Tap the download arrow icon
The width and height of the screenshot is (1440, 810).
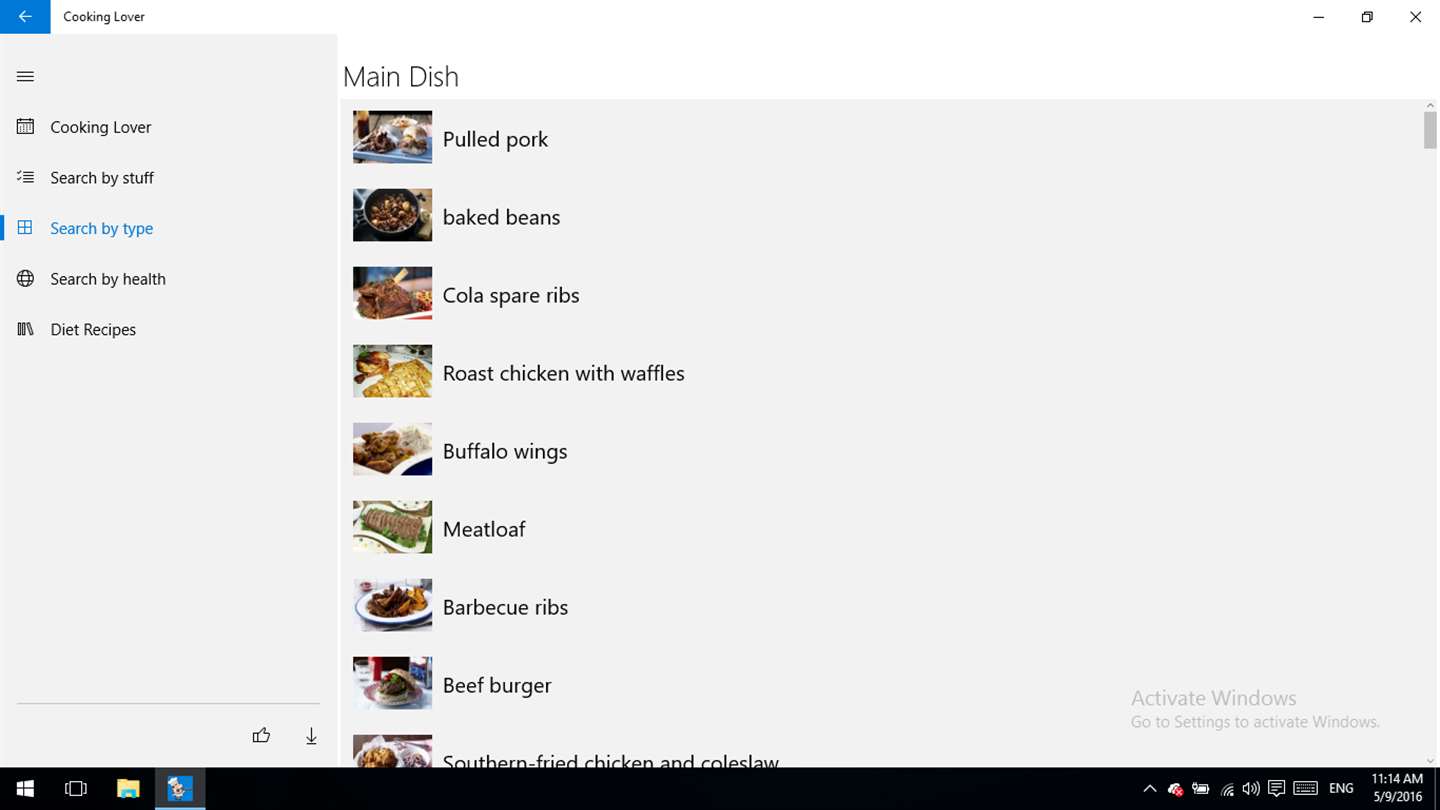coord(311,736)
